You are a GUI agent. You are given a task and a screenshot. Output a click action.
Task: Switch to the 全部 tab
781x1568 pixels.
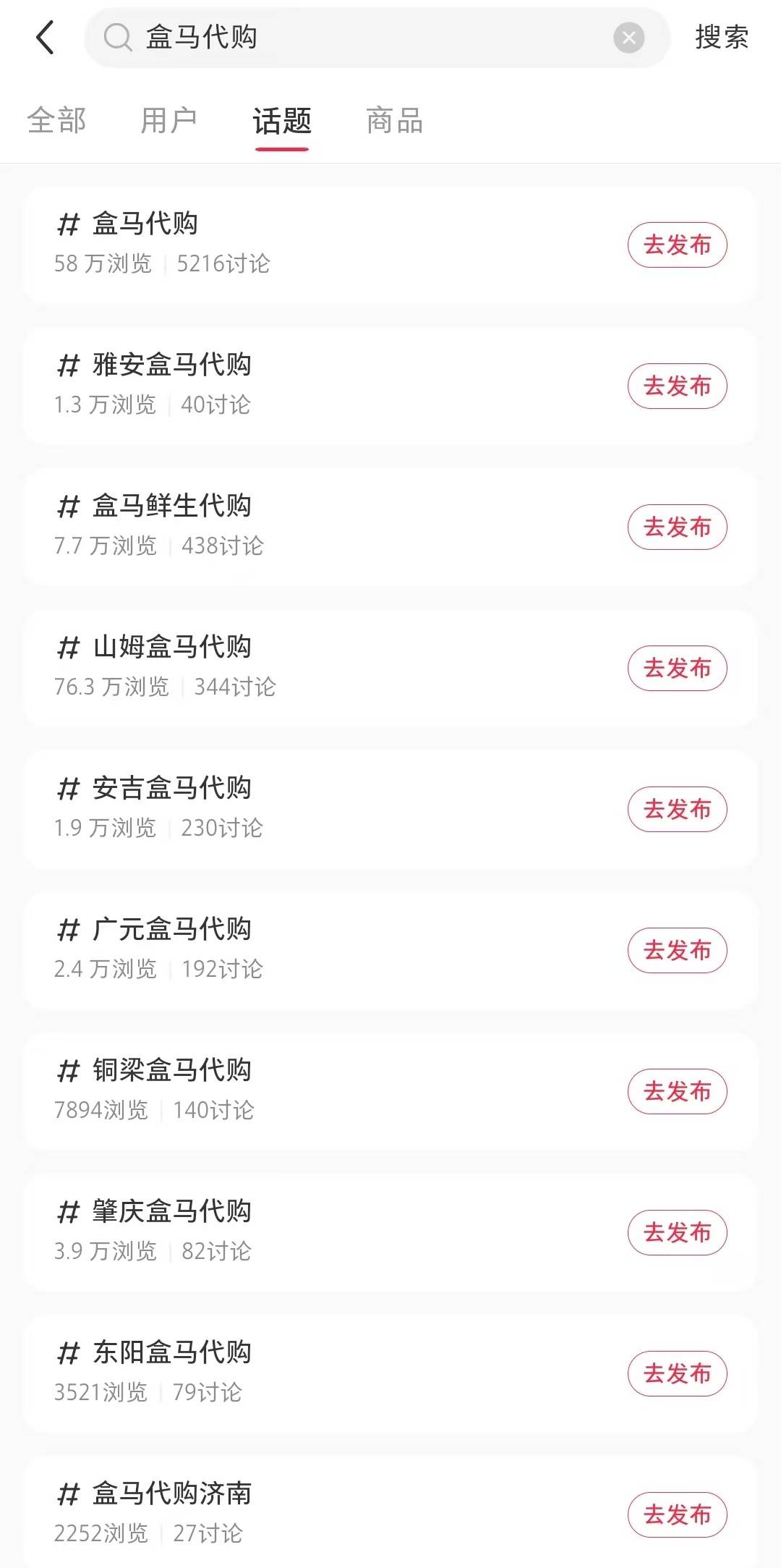(x=56, y=121)
